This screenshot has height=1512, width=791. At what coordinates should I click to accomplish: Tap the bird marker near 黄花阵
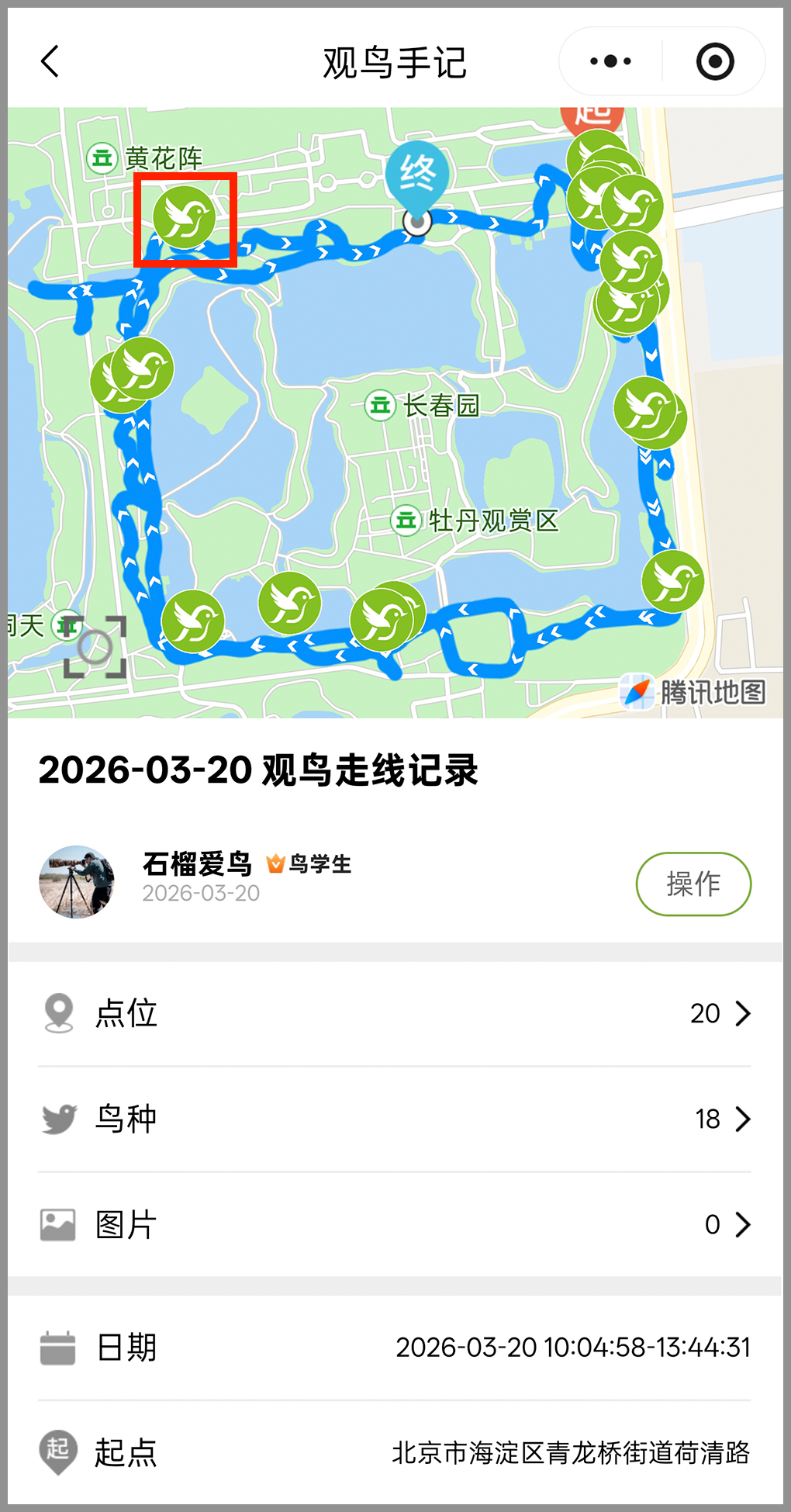click(185, 218)
